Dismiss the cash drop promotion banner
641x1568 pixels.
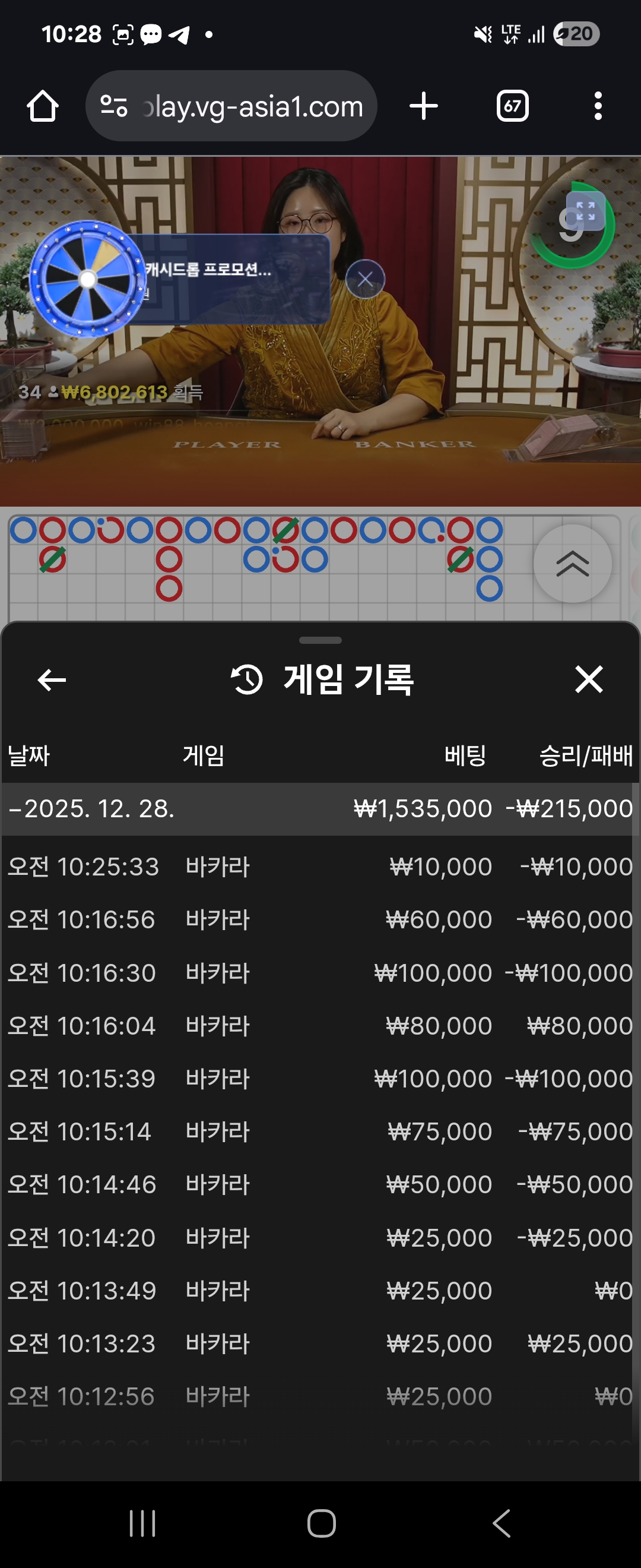pyautogui.click(x=365, y=279)
